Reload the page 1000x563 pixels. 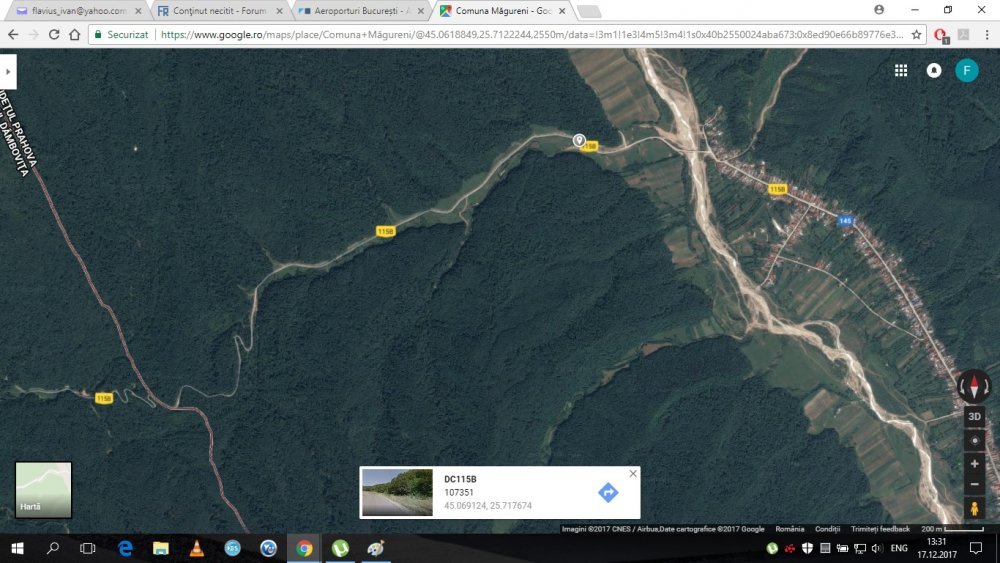pos(53,34)
